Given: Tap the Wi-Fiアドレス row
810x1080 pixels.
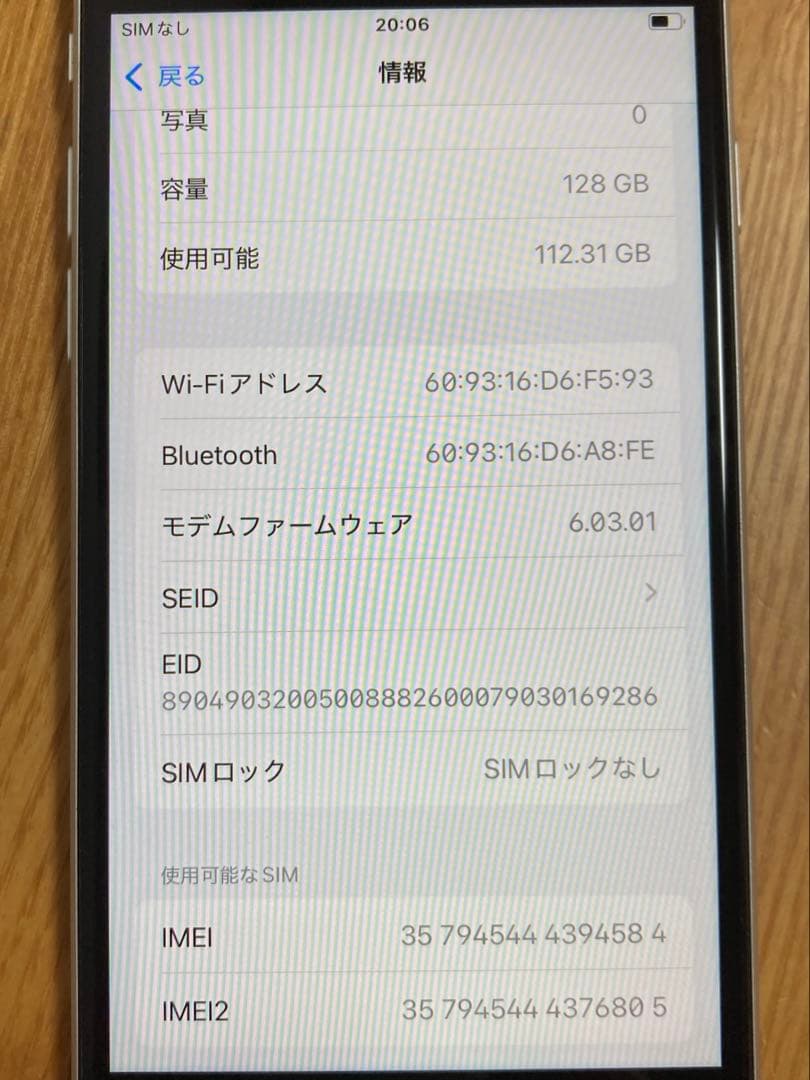Looking at the screenshot, I should (400, 382).
